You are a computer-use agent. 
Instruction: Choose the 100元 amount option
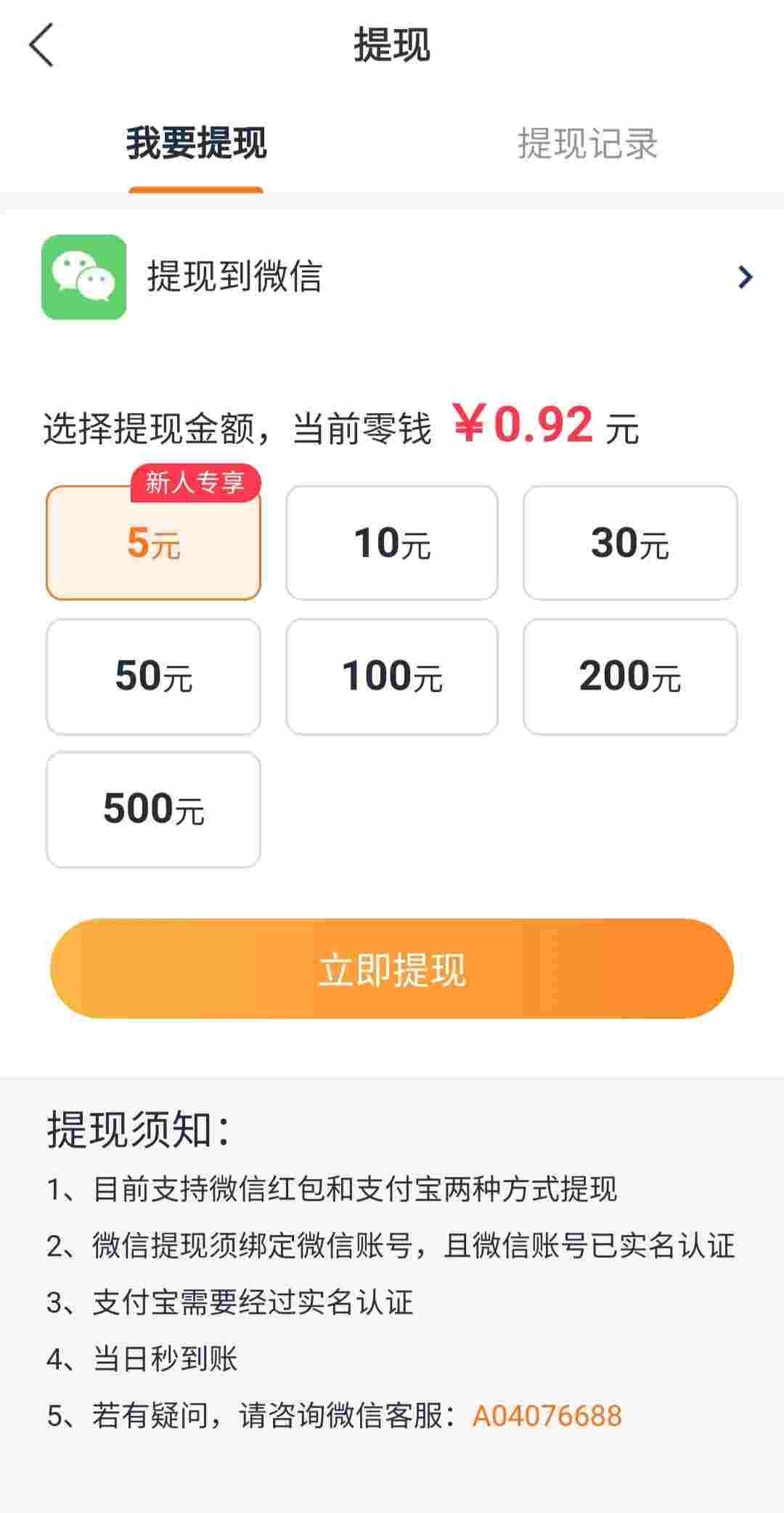point(392,677)
